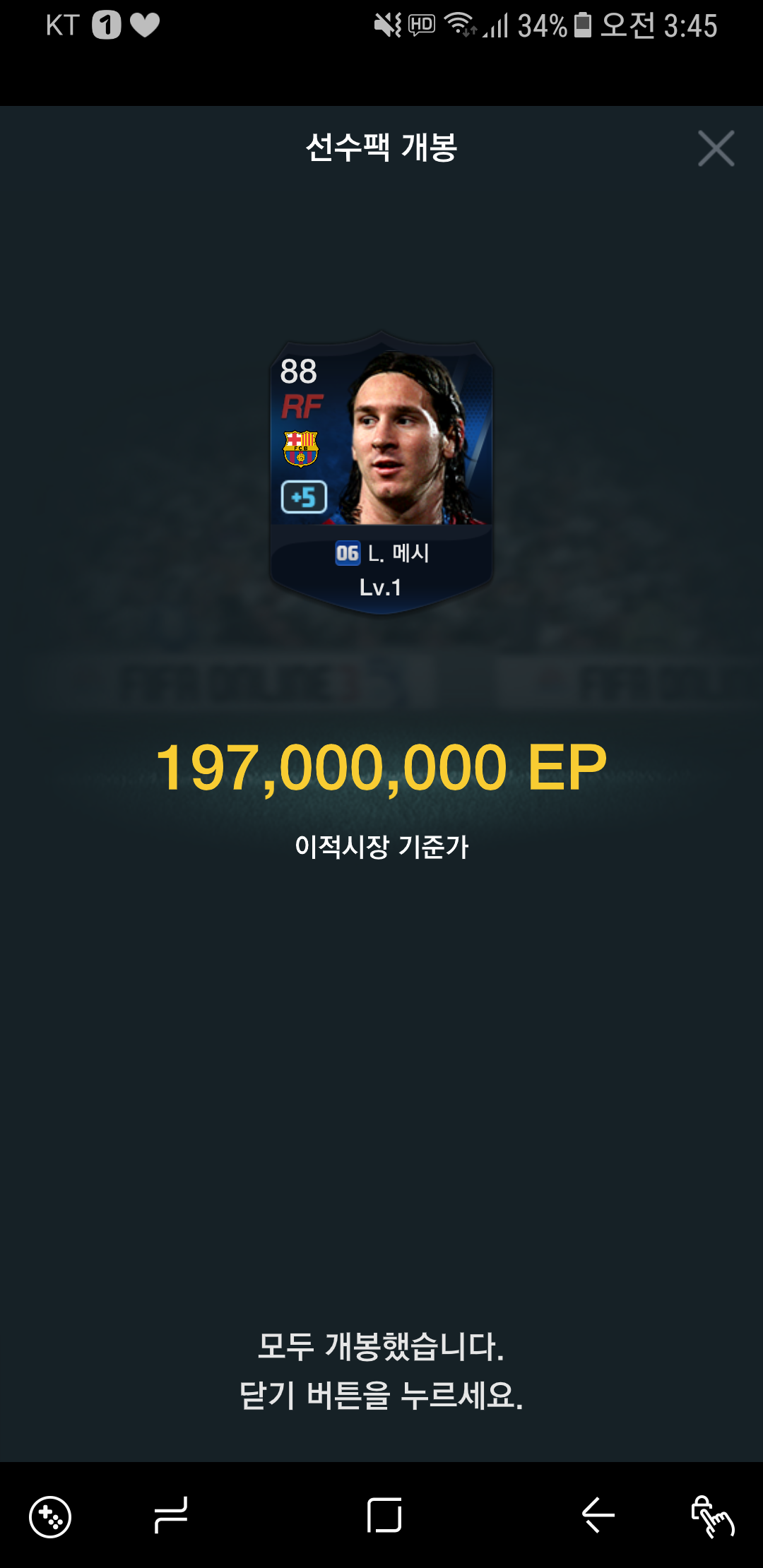Open the game tools icon
This screenshot has height=1568, width=763.
point(50,1516)
